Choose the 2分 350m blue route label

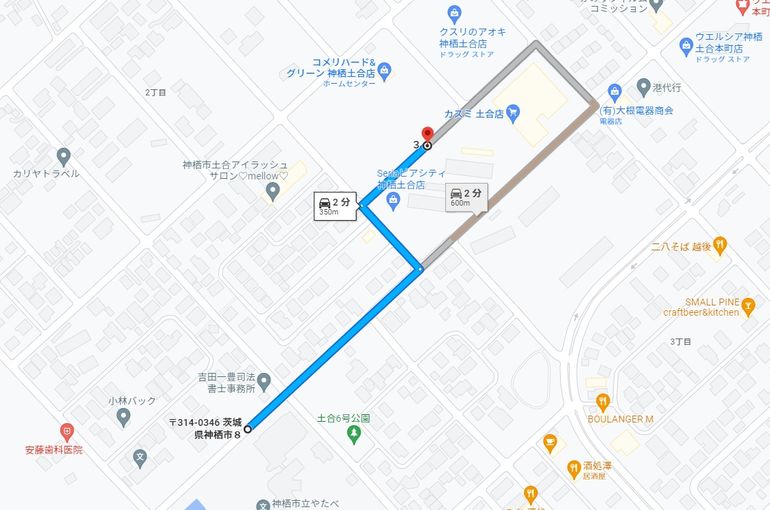coord(333,204)
